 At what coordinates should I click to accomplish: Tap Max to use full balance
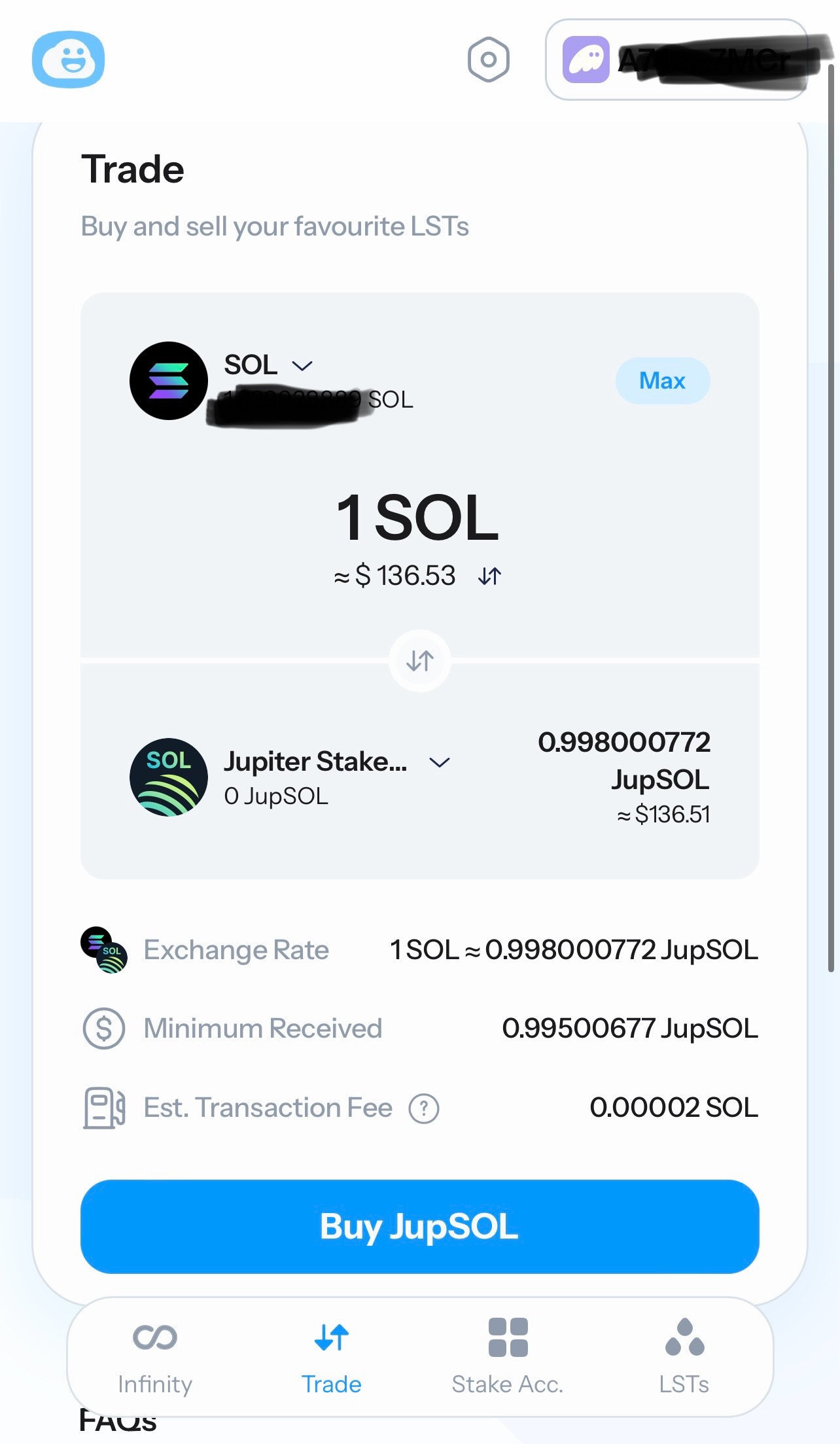click(x=662, y=381)
